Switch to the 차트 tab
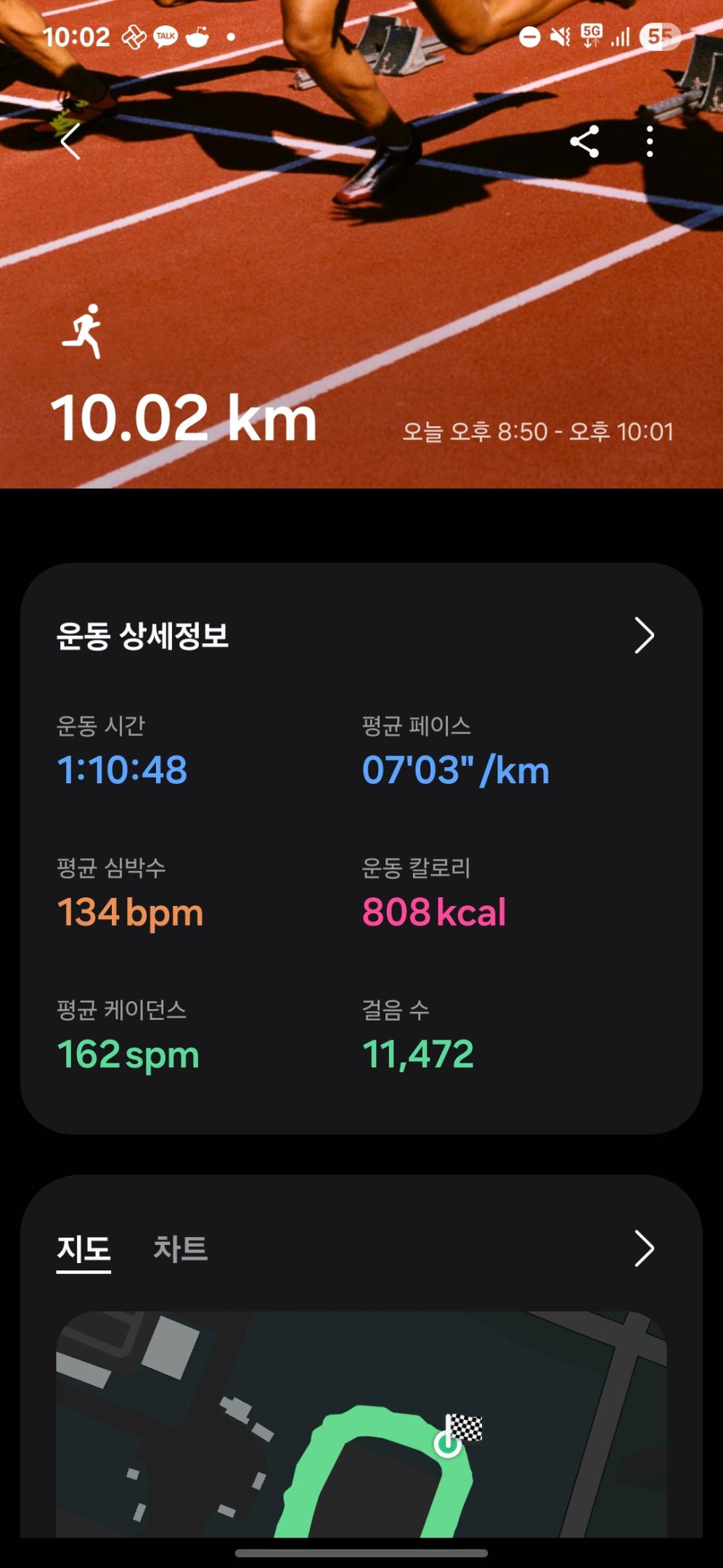Screen dimensions: 723x1568 180,1249
